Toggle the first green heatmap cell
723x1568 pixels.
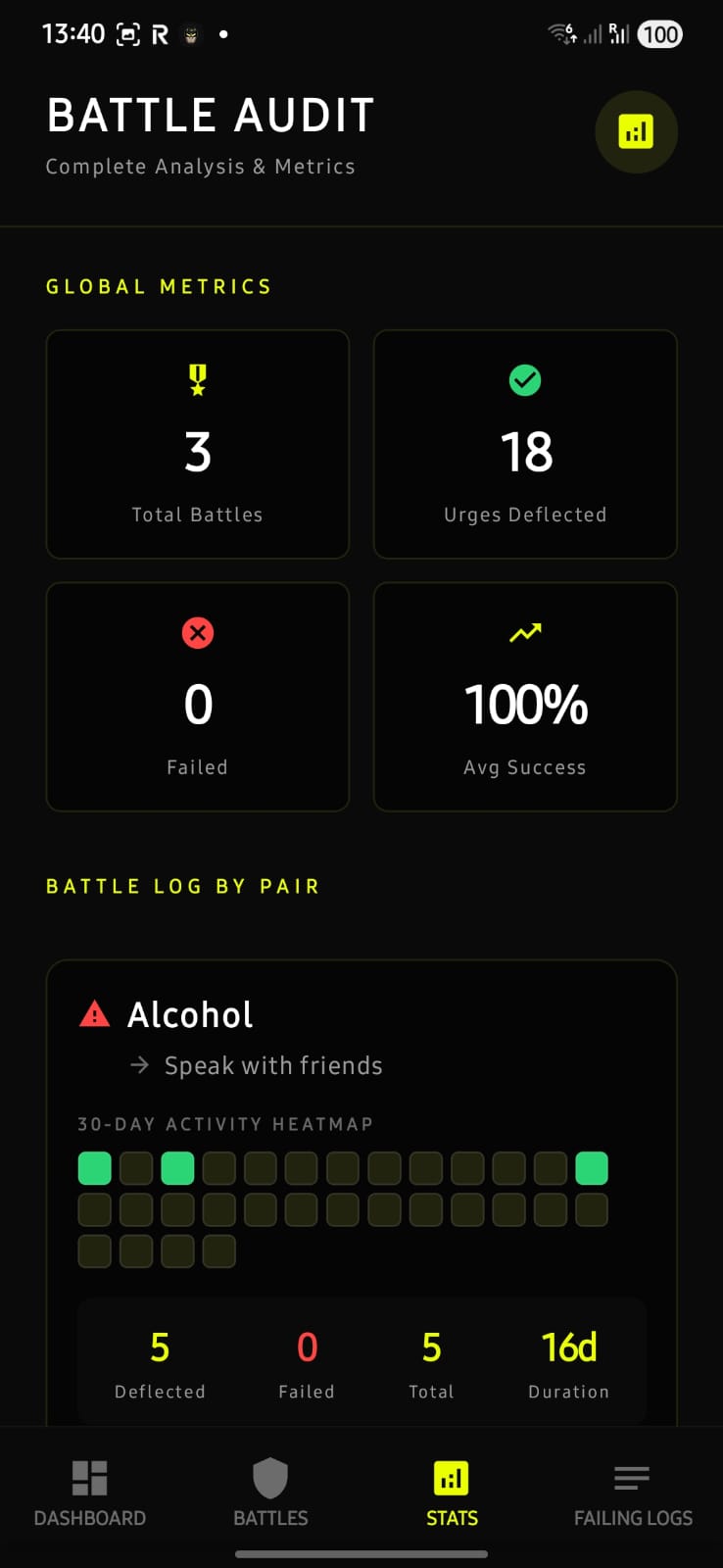[x=94, y=1167]
